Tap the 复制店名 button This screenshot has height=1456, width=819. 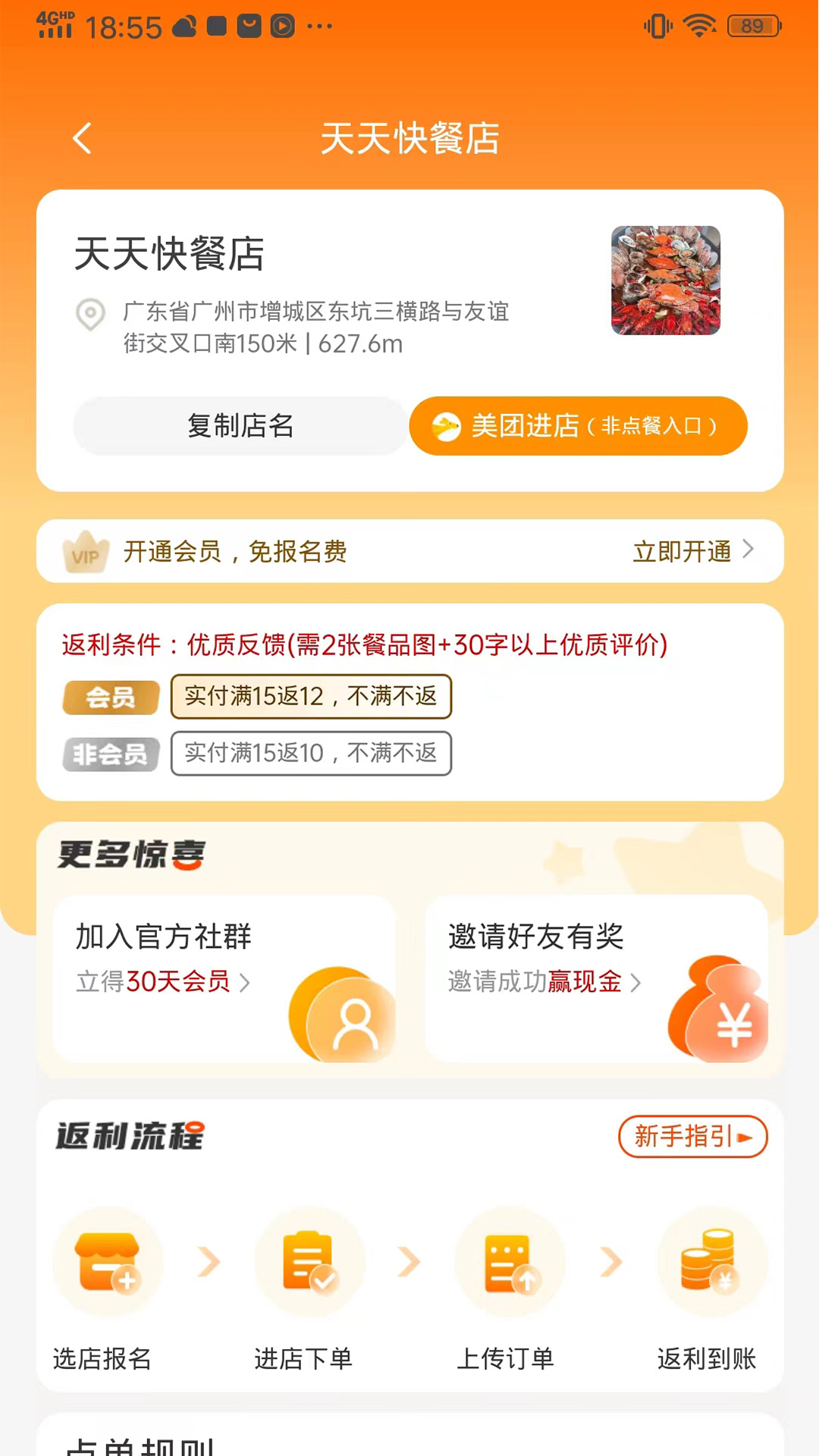pos(240,426)
